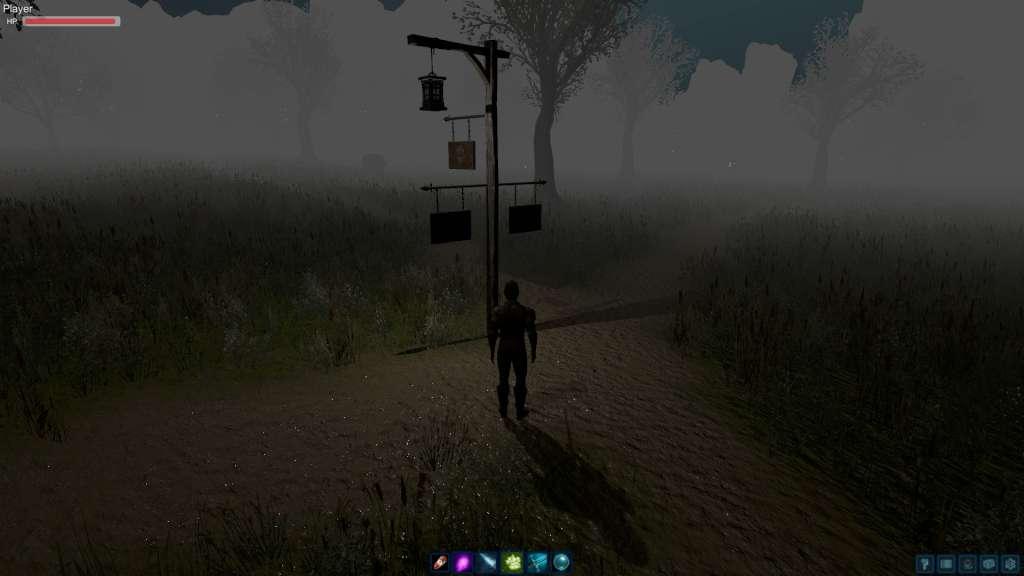The width and height of the screenshot is (1024, 576).
Task: Open the settings gear menu
Action: [1010, 564]
